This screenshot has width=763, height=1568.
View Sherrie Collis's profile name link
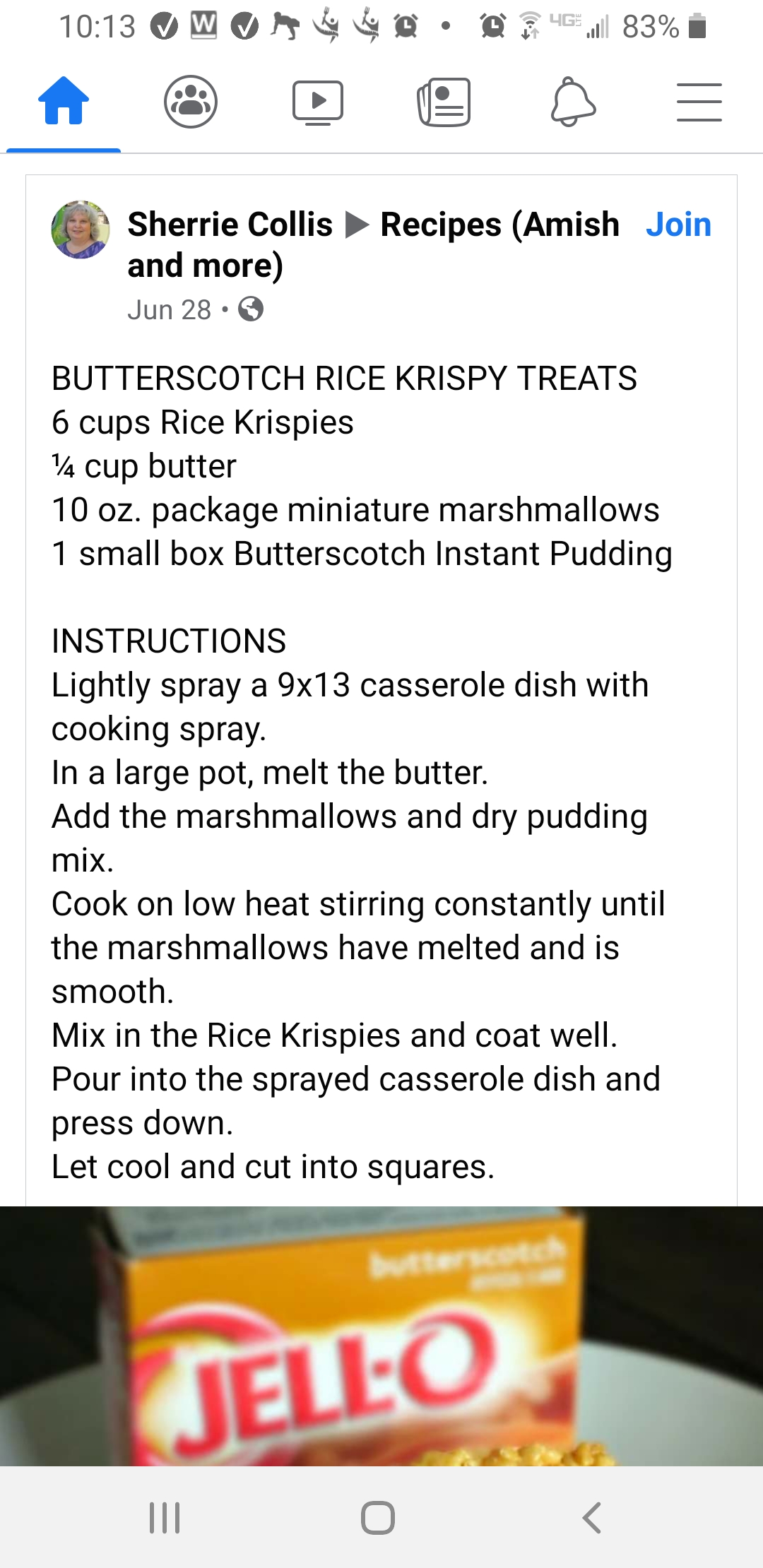tap(230, 225)
